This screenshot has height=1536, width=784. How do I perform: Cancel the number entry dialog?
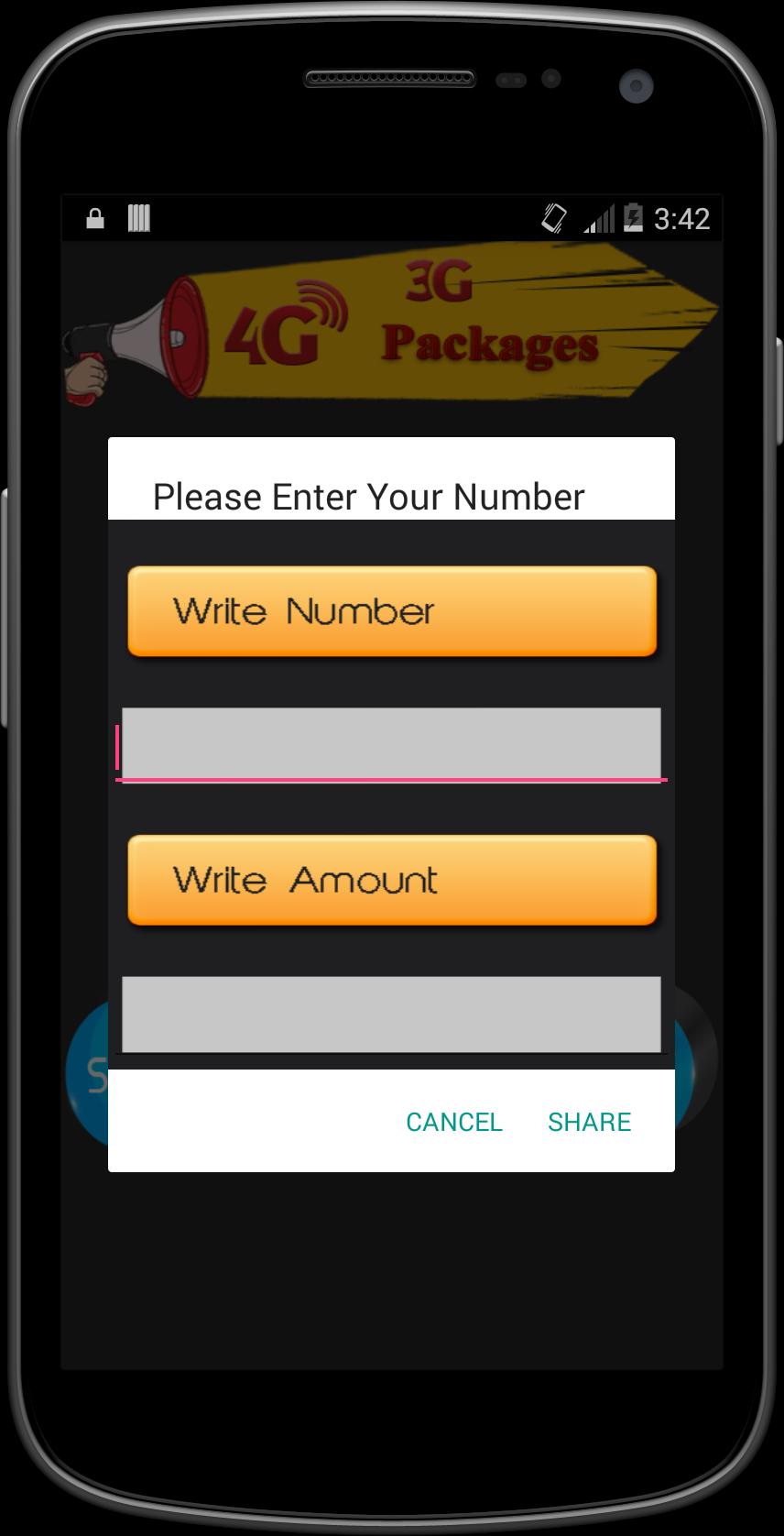453,1122
